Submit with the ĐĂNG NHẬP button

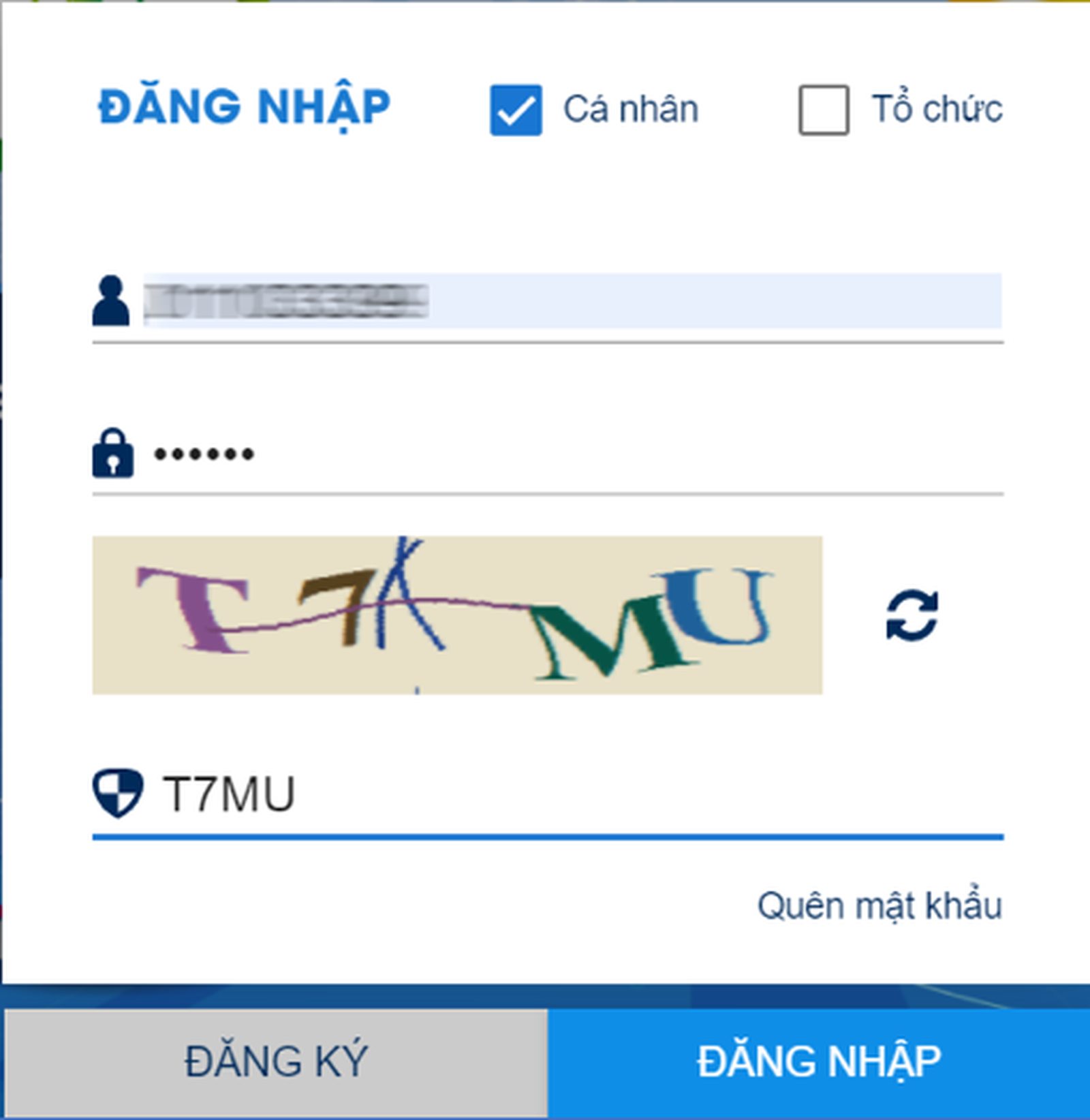pyautogui.click(x=819, y=1061)
